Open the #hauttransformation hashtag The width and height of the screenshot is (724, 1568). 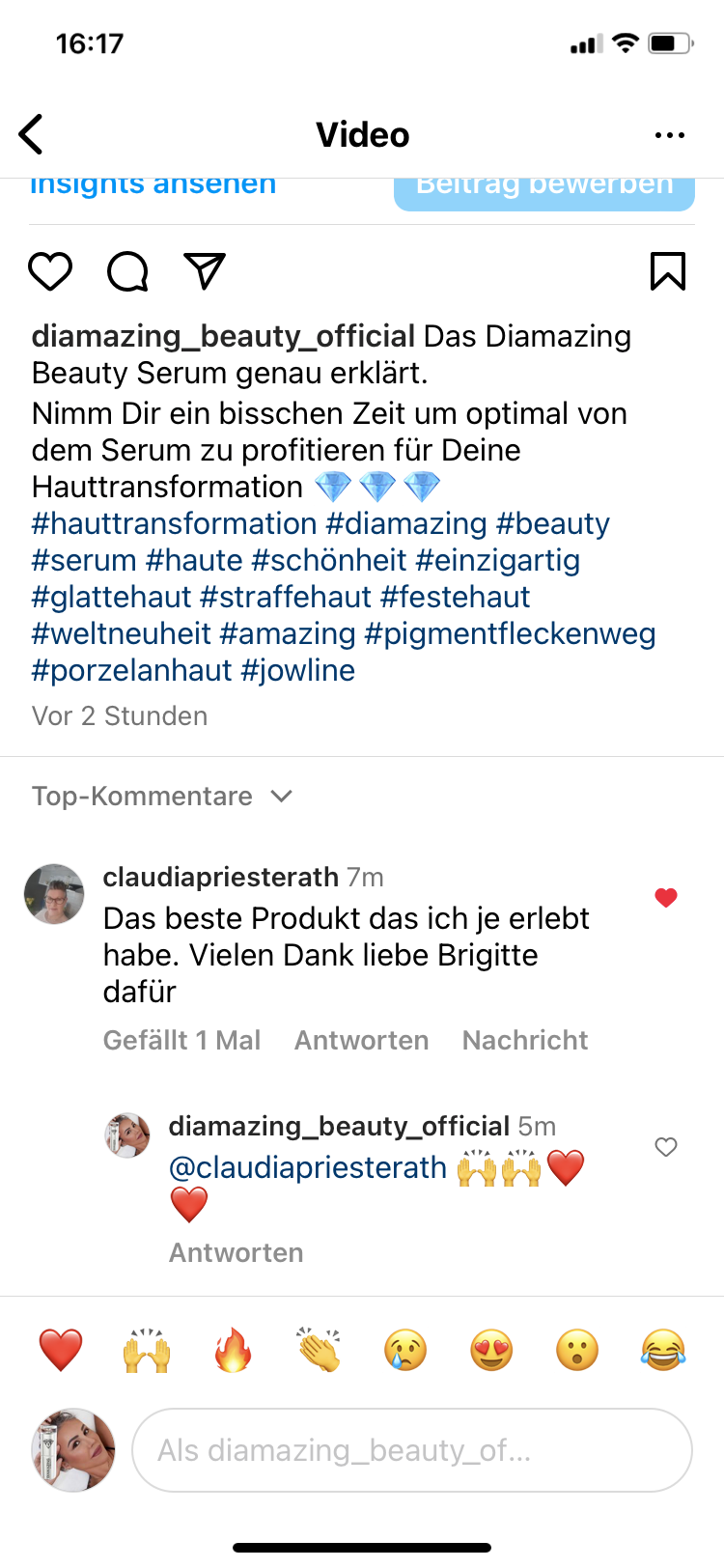pyautogui.click(x=175, y=523)
